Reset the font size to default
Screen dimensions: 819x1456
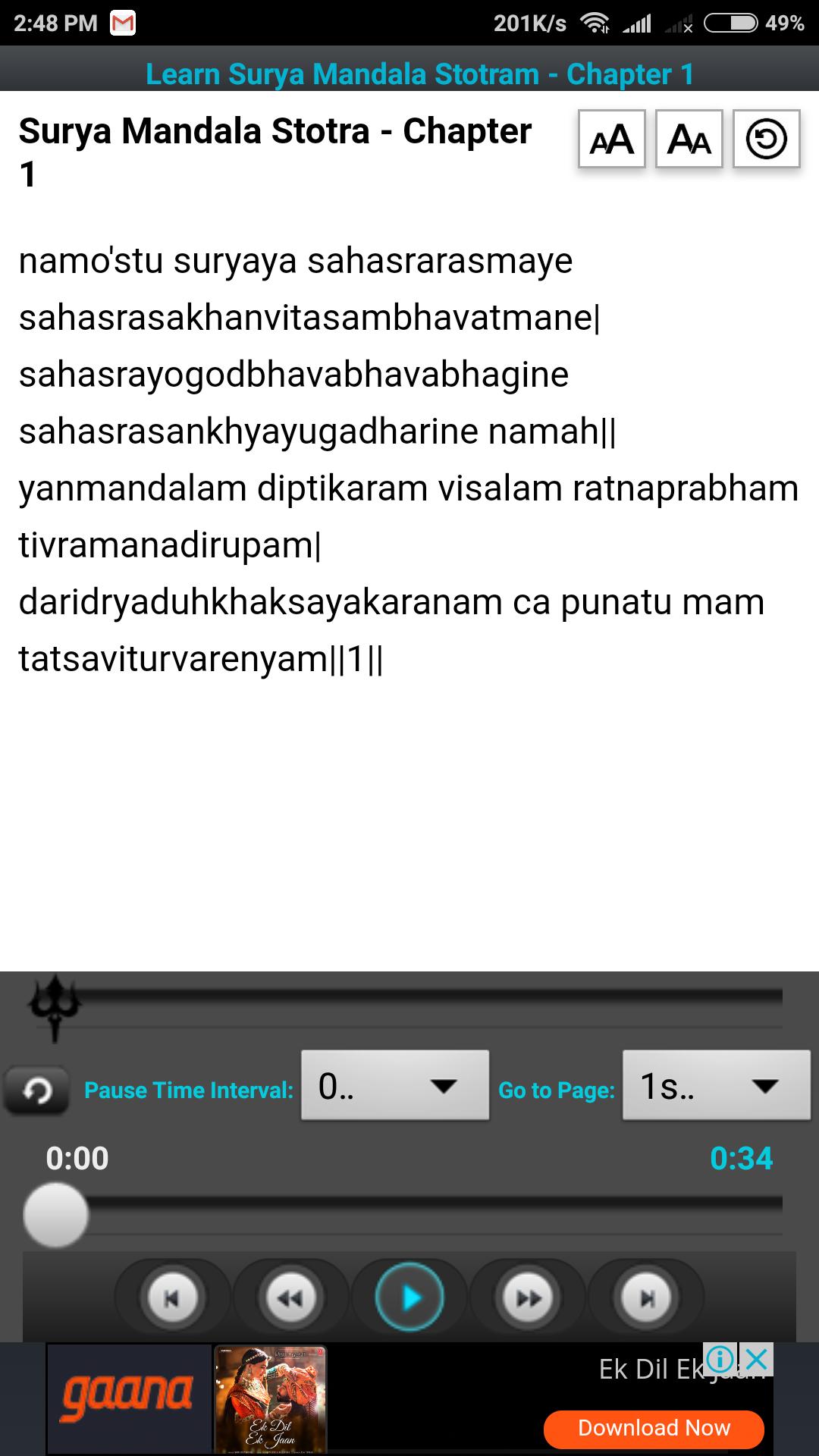(766, 140)
